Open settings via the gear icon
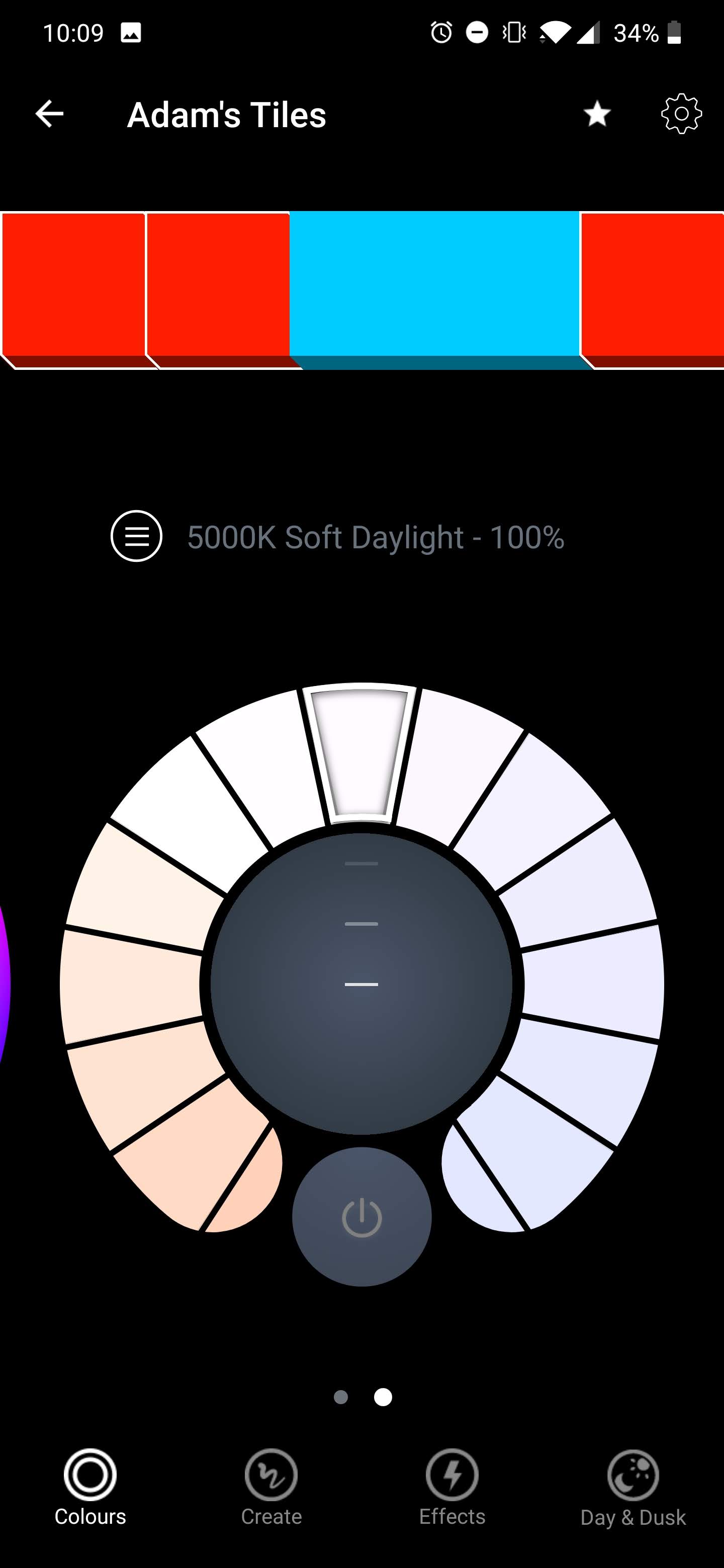This screenshot has height=1568, width=724. (x=681, y=114)
